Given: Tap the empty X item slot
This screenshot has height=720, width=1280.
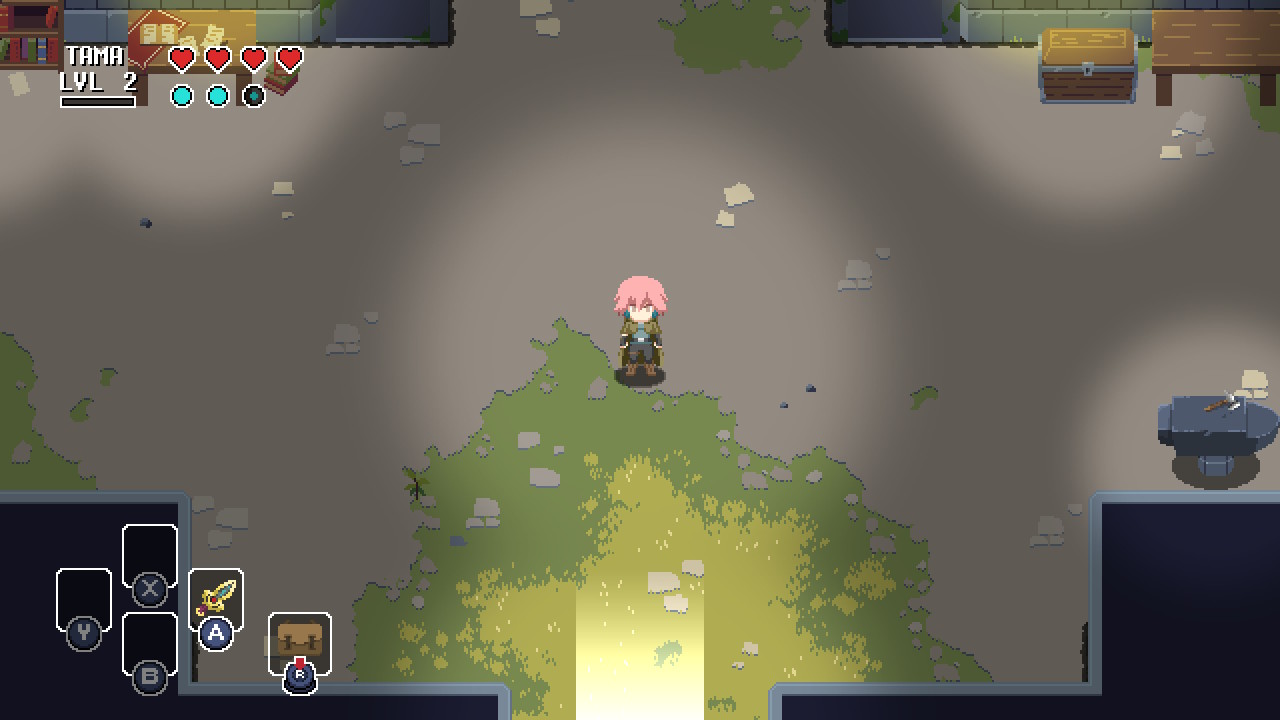Looking at the screenshot, I should pos(150,558).
